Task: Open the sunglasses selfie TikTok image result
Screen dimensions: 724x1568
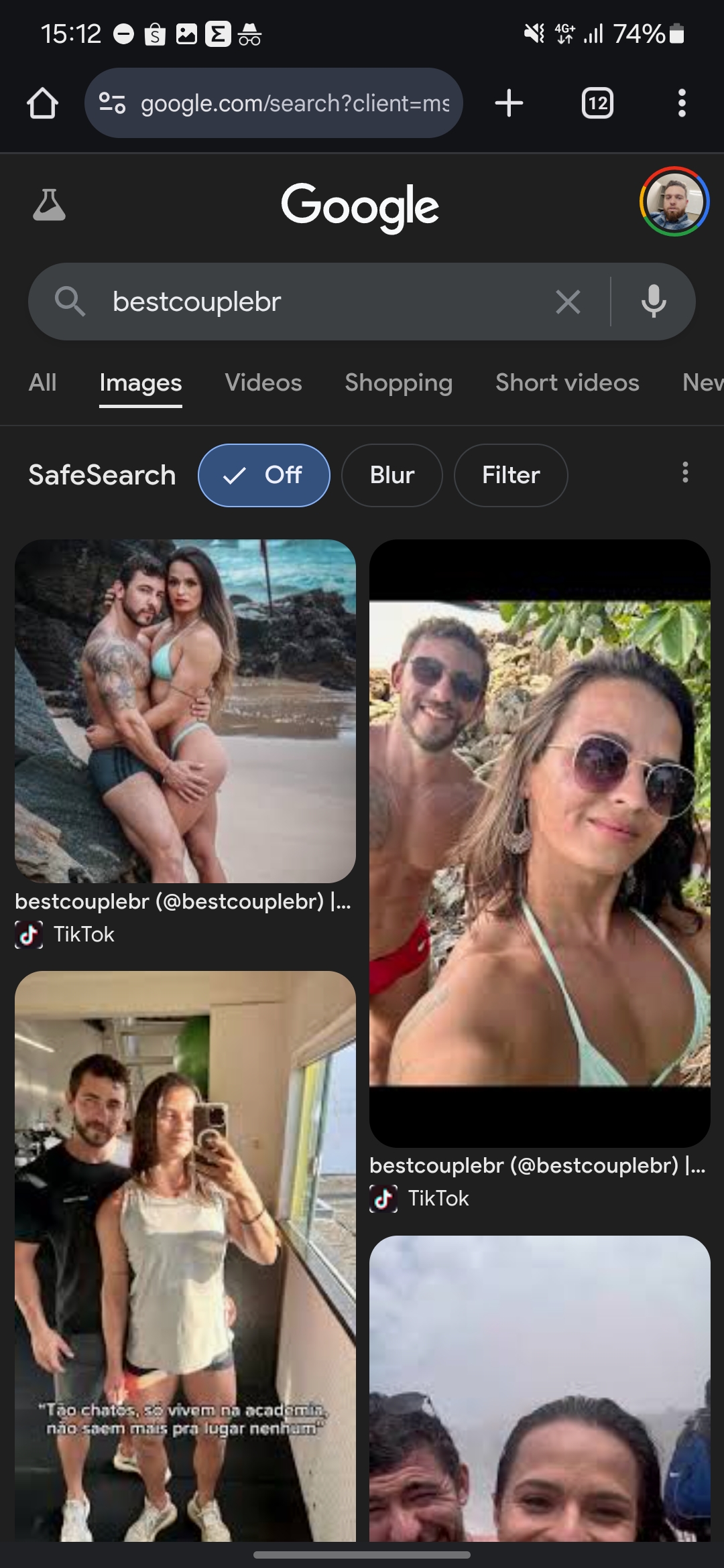Action: [540, 843]
